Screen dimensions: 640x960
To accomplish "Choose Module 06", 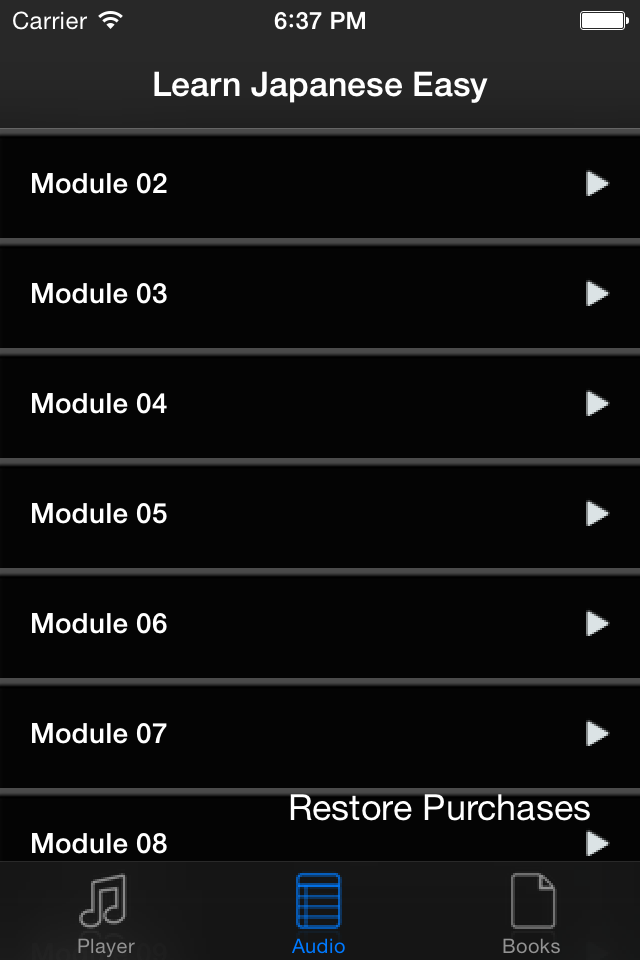I will point(320,623).
